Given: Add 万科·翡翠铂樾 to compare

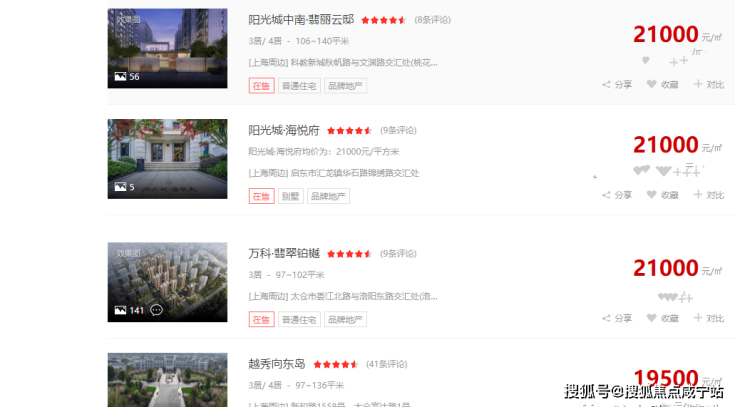Looking at the screenshot, I should pyautogui.click(x=709, y=319).
